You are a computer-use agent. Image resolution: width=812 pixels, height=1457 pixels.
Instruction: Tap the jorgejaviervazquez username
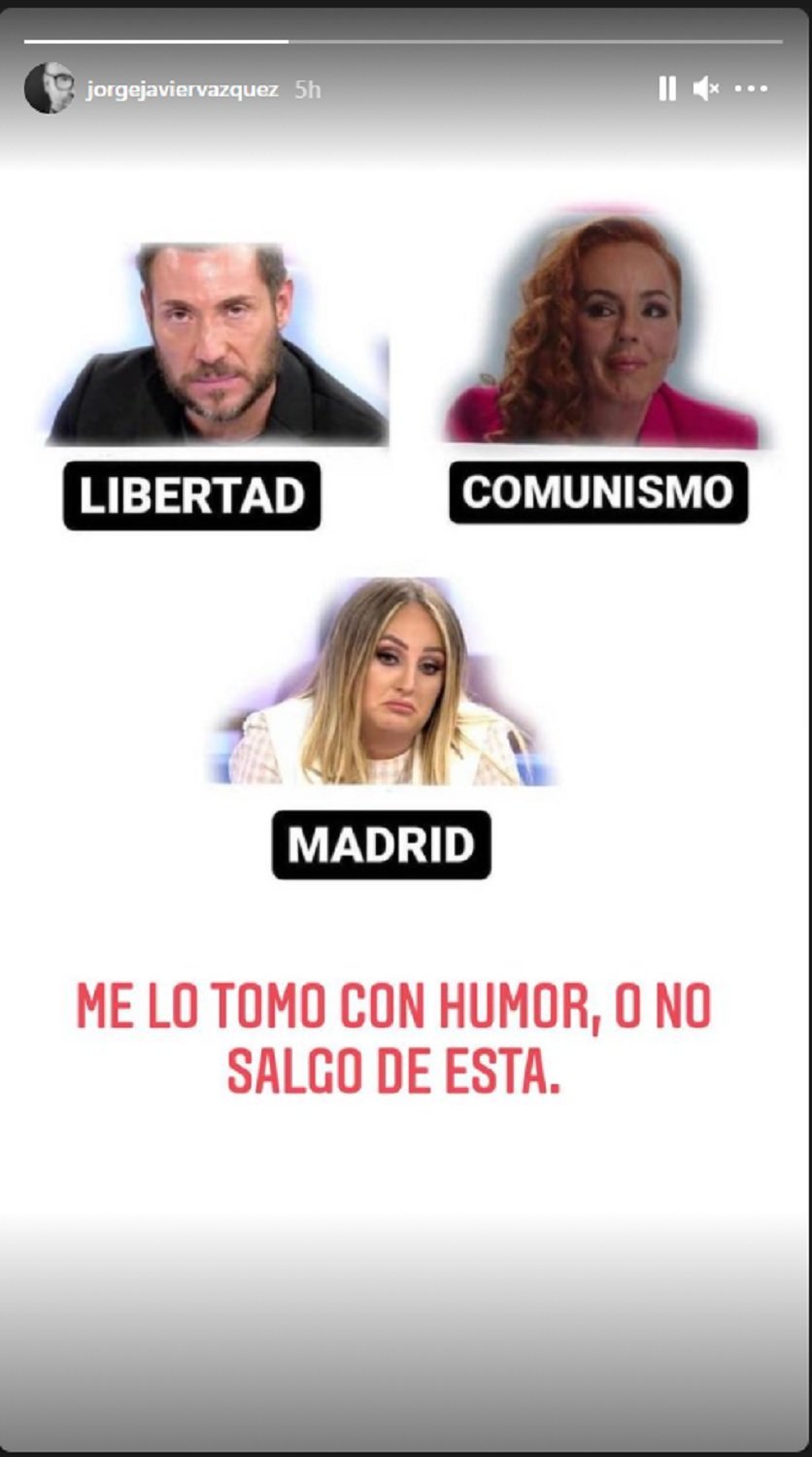tap(182, 89)
